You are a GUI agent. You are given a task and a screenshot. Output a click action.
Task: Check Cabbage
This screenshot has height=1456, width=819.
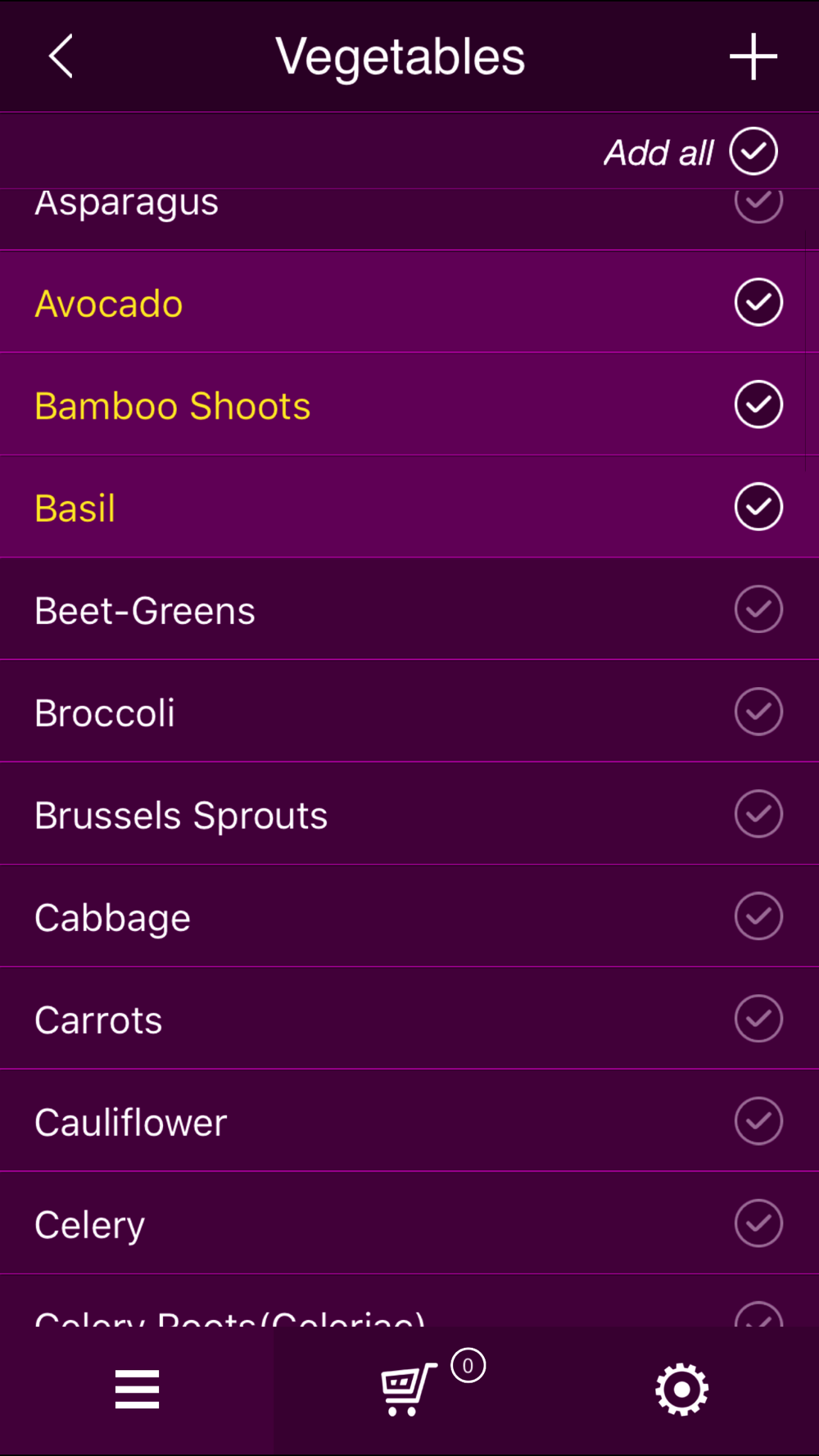tap(758, 916)
